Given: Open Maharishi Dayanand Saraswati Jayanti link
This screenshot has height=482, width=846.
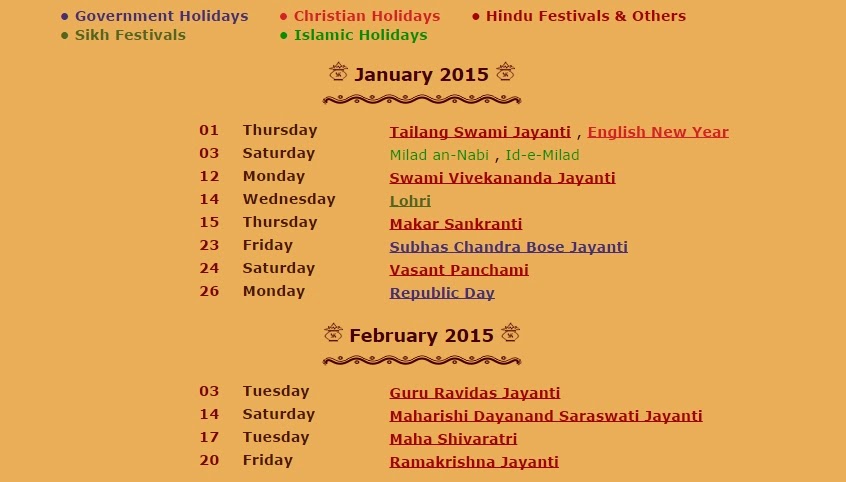Looking at the screenshot, I should 545,416.
